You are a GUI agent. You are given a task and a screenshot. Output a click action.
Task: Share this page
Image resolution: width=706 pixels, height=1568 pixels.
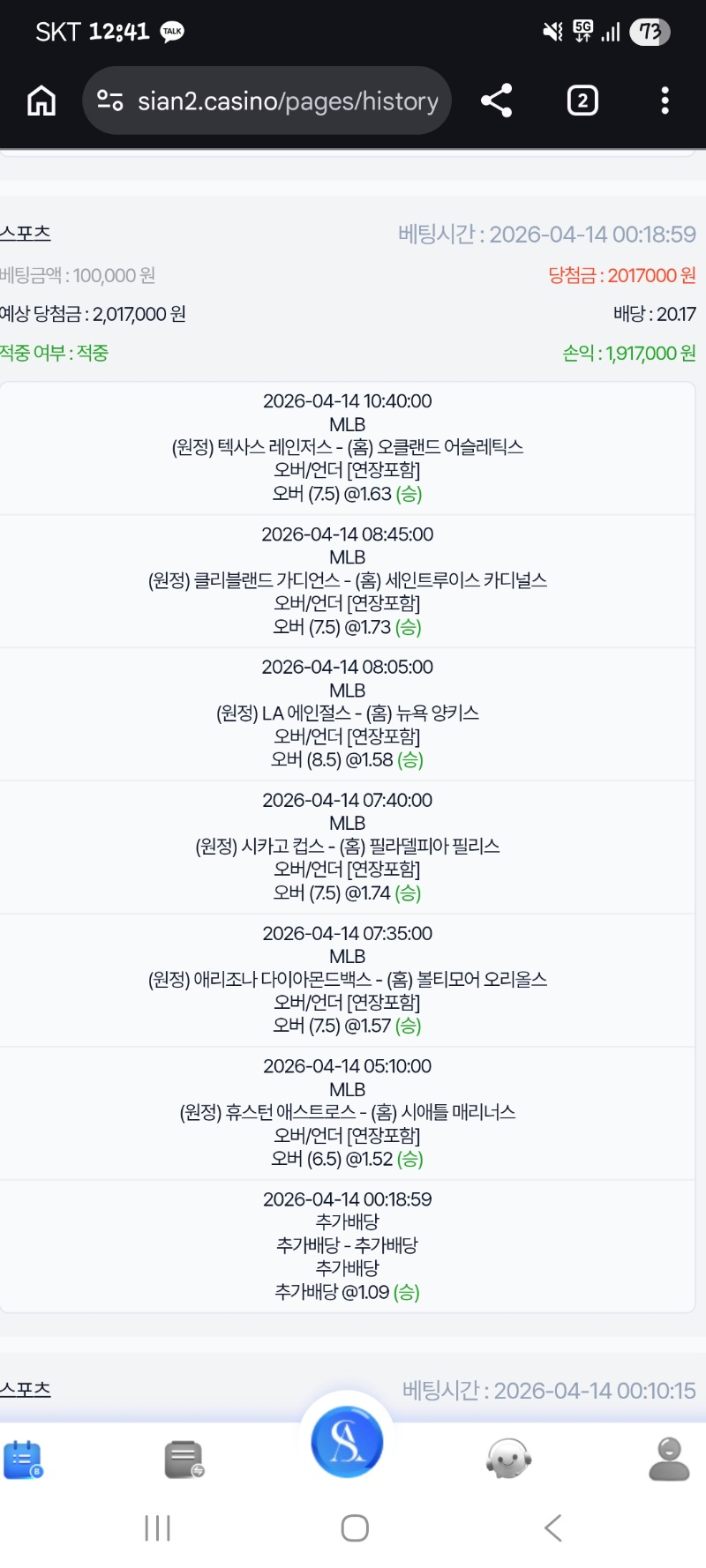[497, 101]
